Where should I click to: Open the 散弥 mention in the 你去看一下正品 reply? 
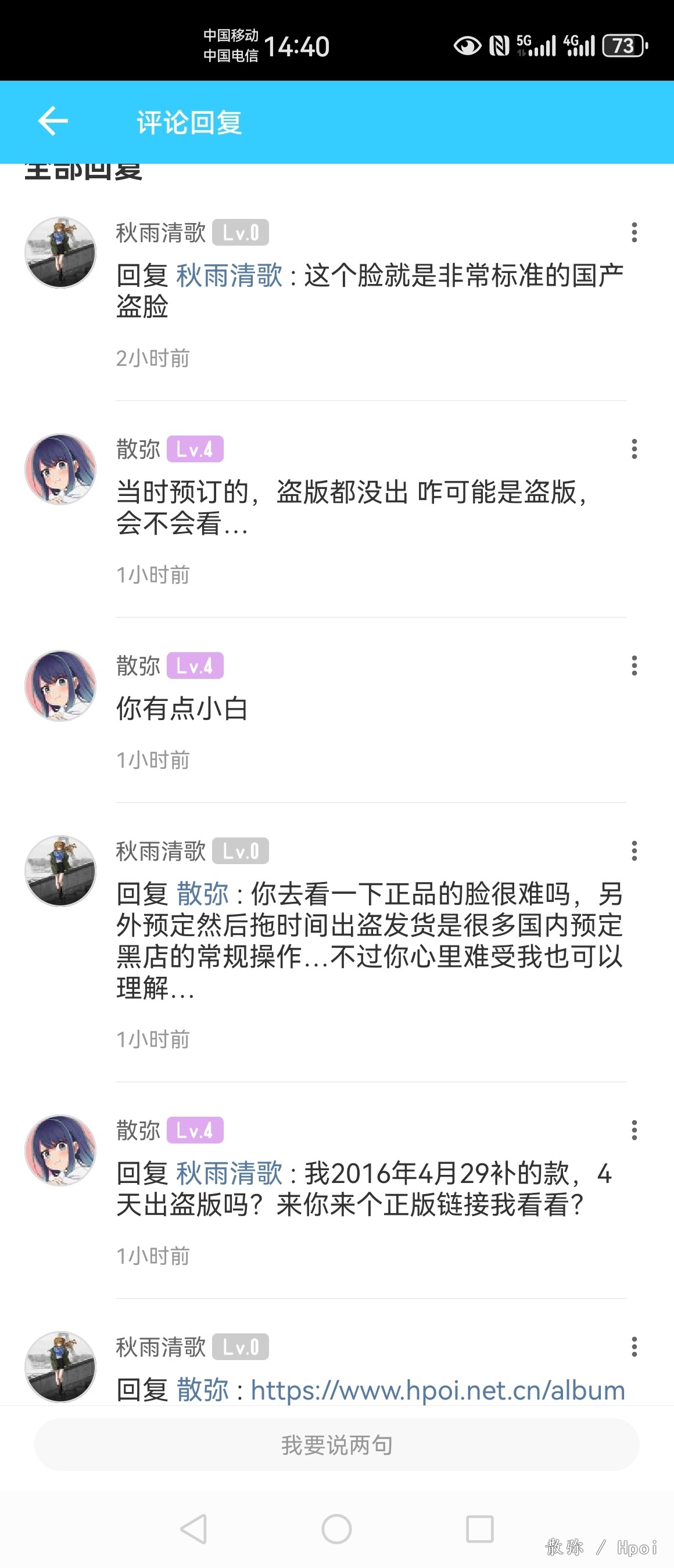tap(202, 894)
